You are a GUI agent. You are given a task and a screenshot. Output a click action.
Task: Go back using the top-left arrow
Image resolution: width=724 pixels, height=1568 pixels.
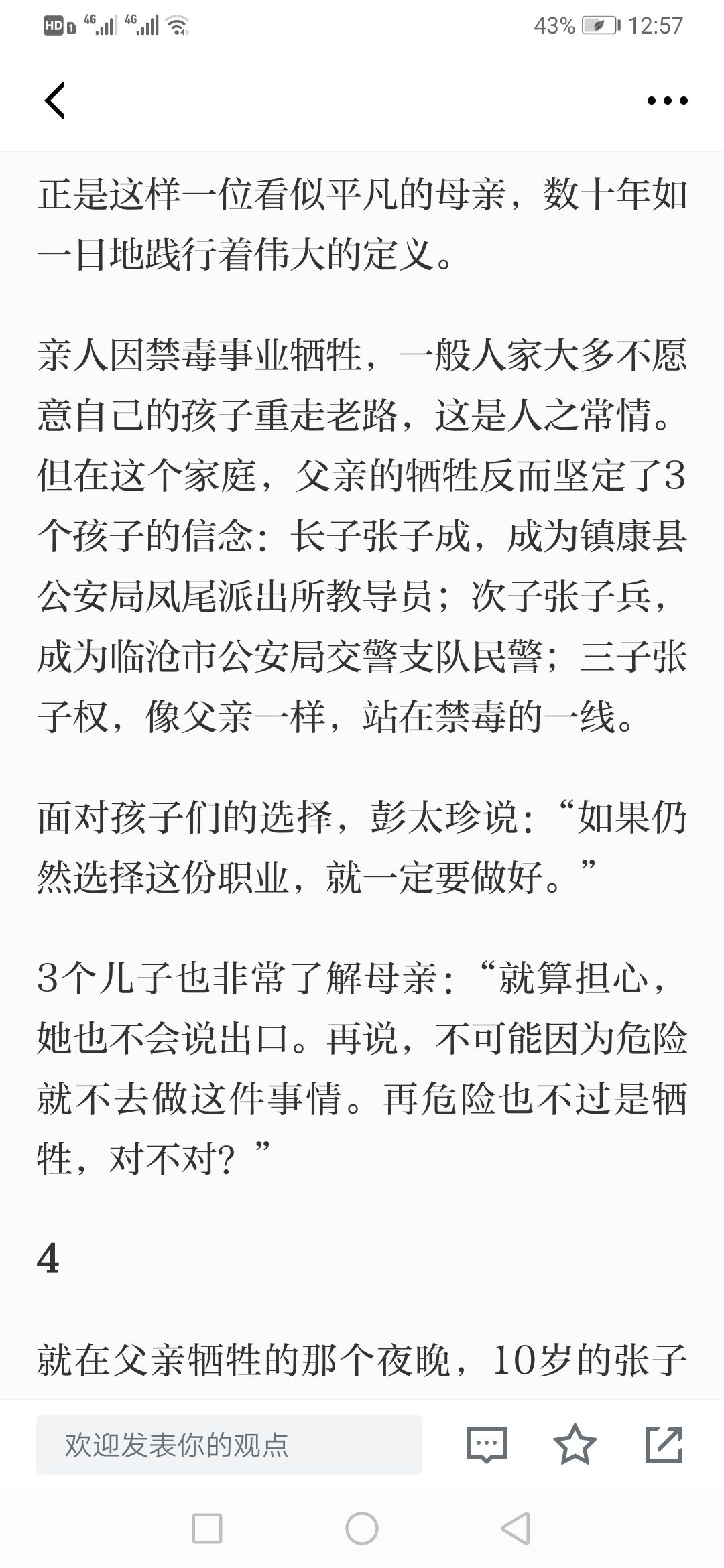click(55, 101)
